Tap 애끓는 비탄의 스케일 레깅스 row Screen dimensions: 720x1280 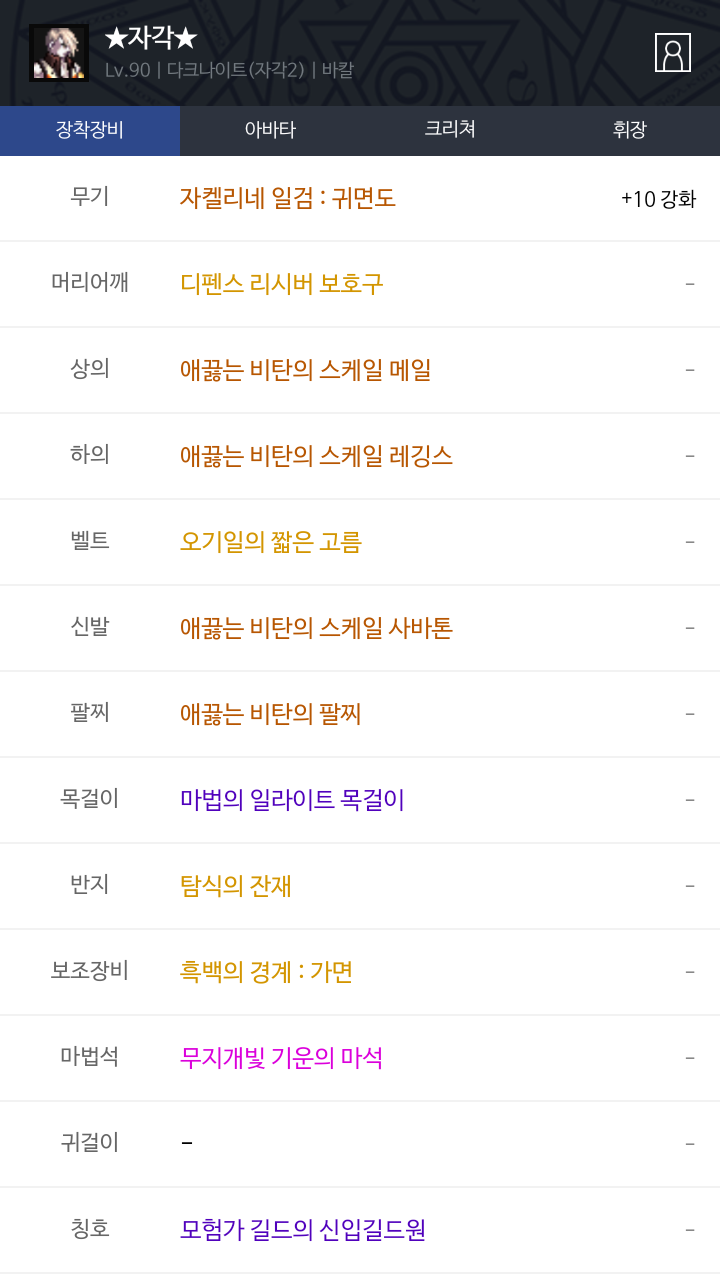(316, 456)
